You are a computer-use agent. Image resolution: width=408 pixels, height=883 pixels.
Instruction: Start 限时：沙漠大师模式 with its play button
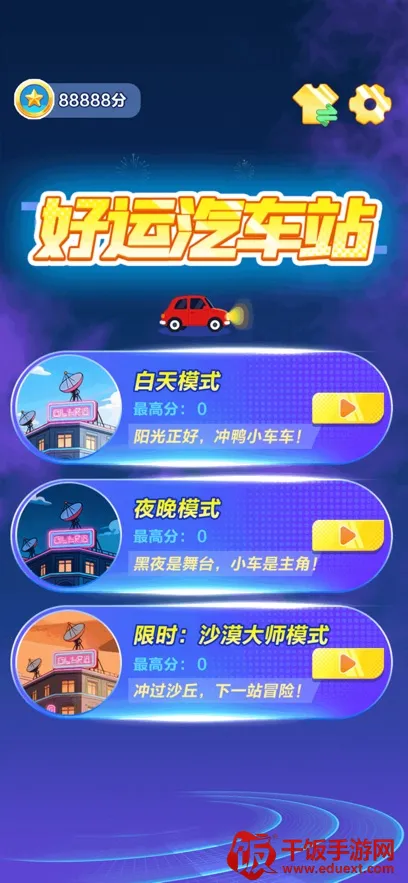[x=348, y=663]
